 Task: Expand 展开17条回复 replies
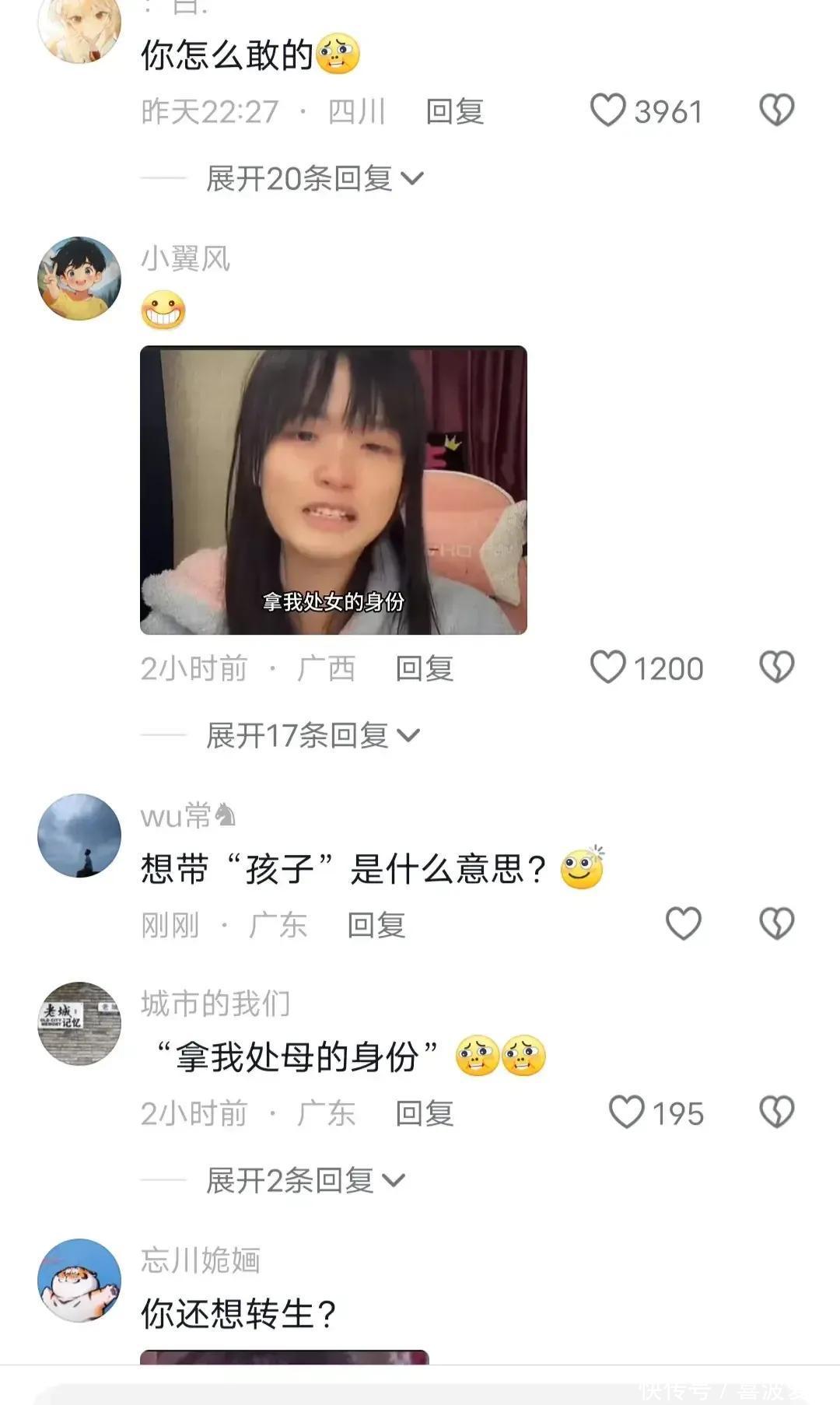click(313, 736)
